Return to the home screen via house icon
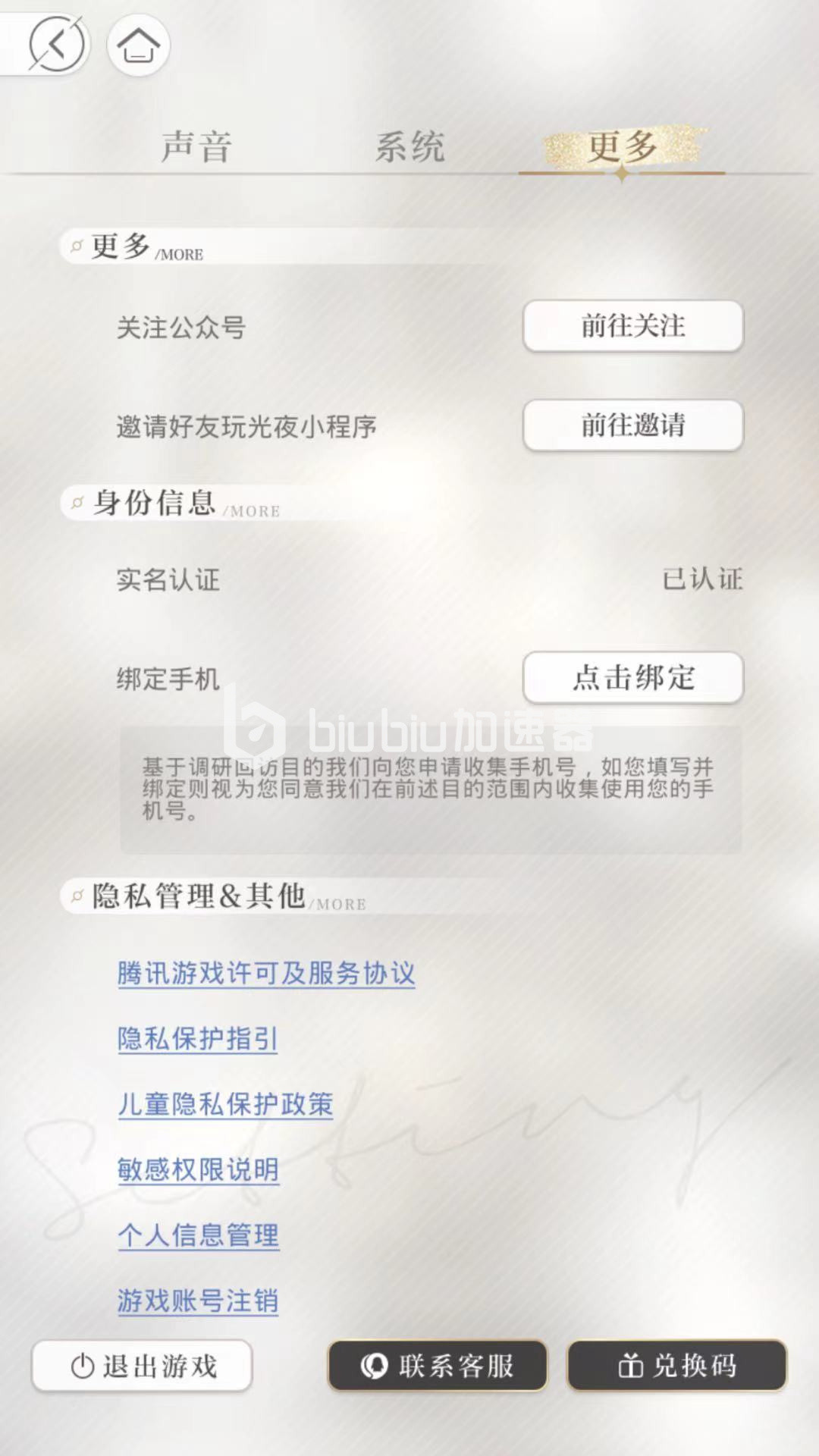Viewport: 819px width, 1456px height. click(x=138, y=45)
